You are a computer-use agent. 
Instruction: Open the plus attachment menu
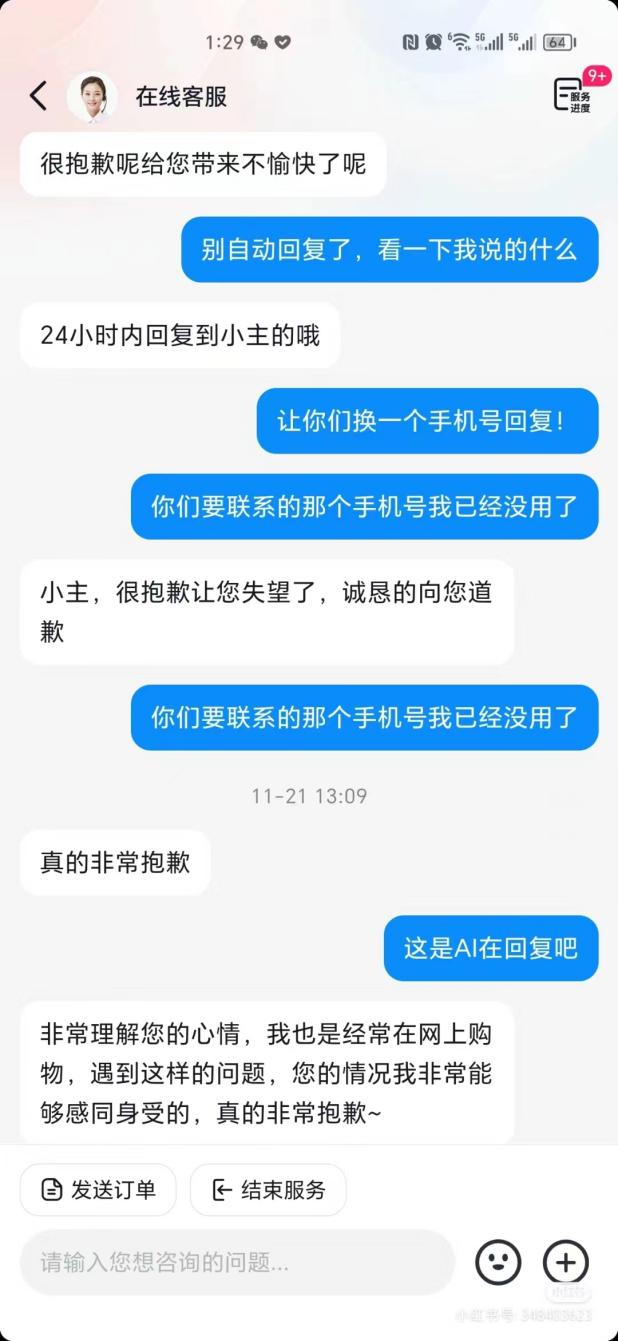pos(565,1262)
